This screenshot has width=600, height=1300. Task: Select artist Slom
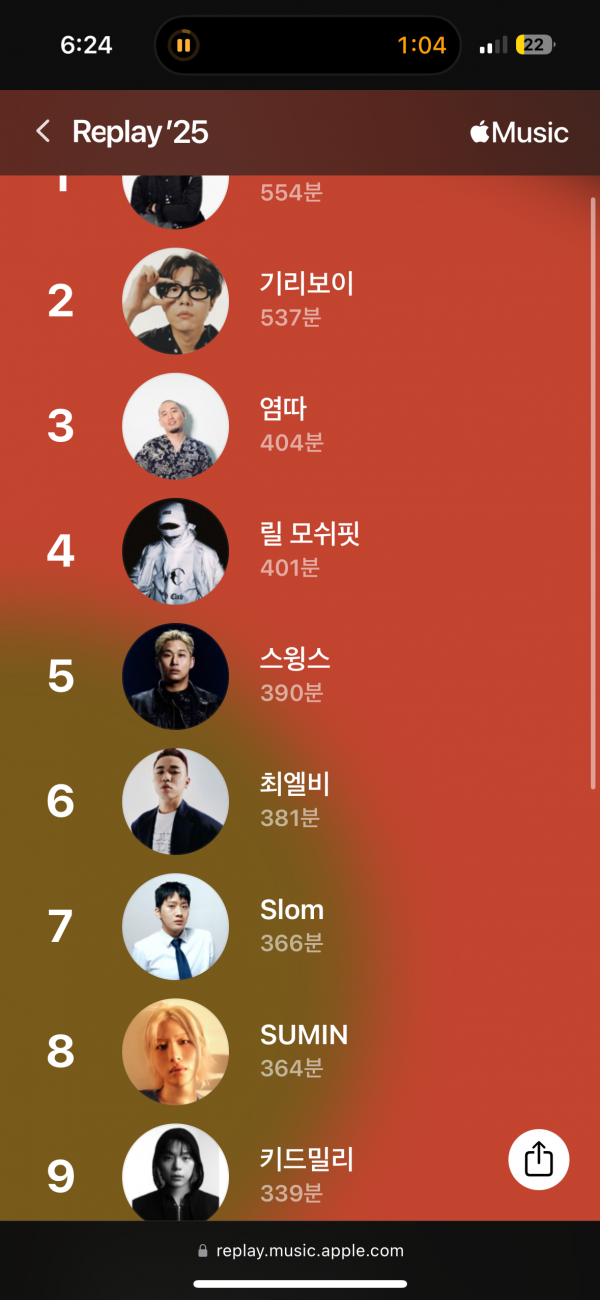pos(291,909)
